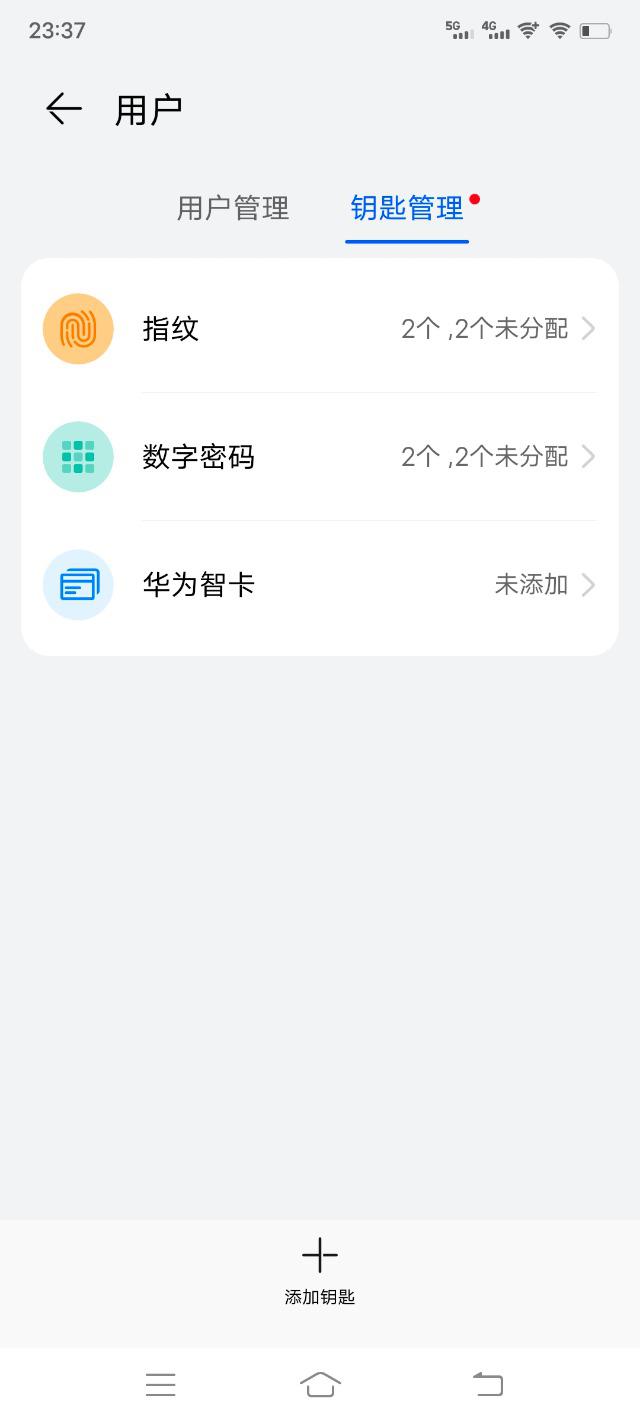Go to the home screen
Image resolution: width=640 pixels, height=1422 pixels.
point(320,1385)
